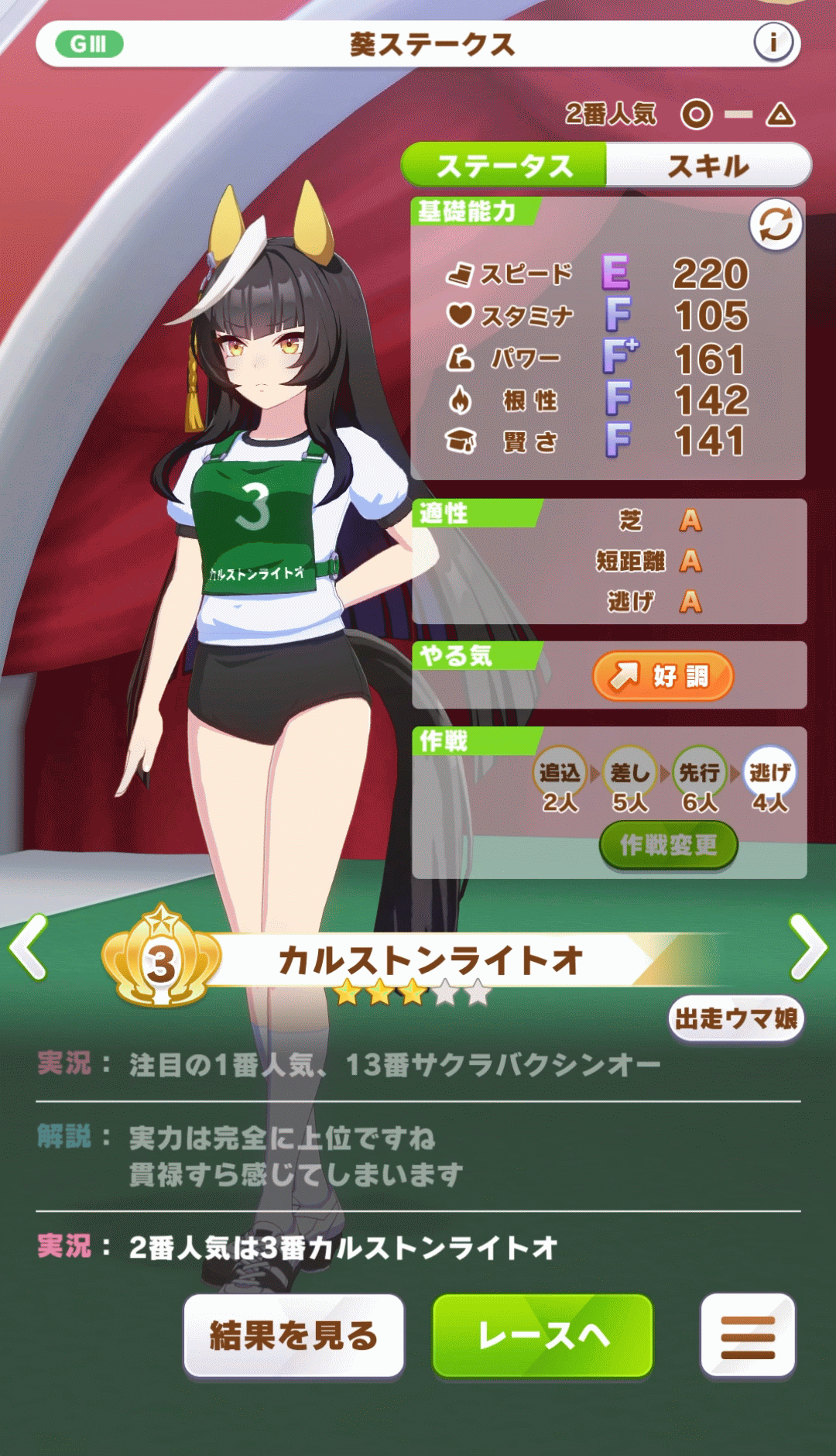
Task: Go to the previous runner
Action: pos(29,946)
